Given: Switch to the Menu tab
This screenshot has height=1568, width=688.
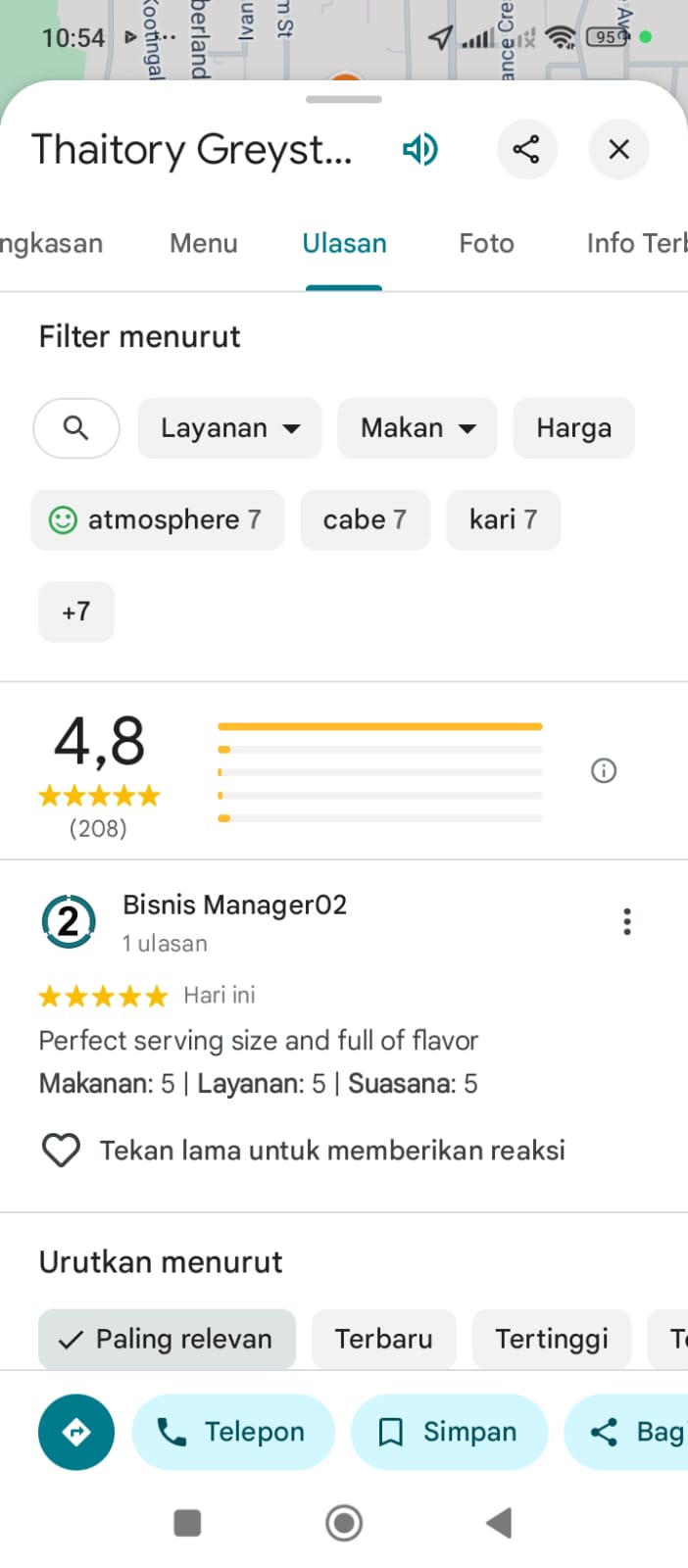Looking at the screenshot, I should click(204, 243).
